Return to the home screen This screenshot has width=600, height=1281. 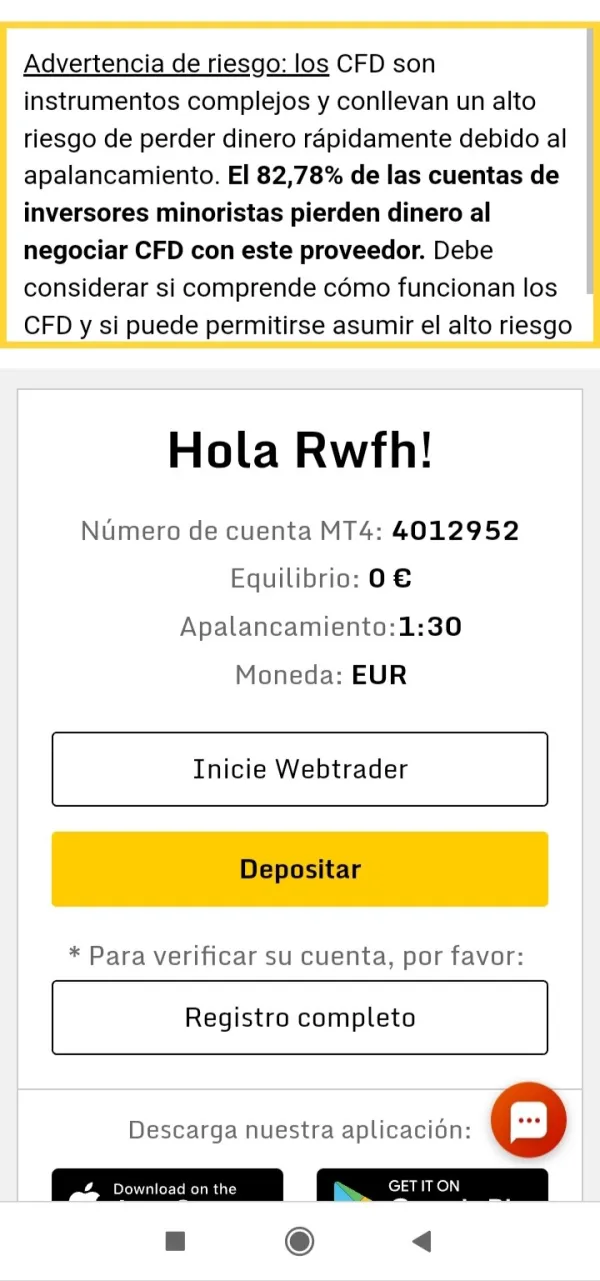[299, 1242]
